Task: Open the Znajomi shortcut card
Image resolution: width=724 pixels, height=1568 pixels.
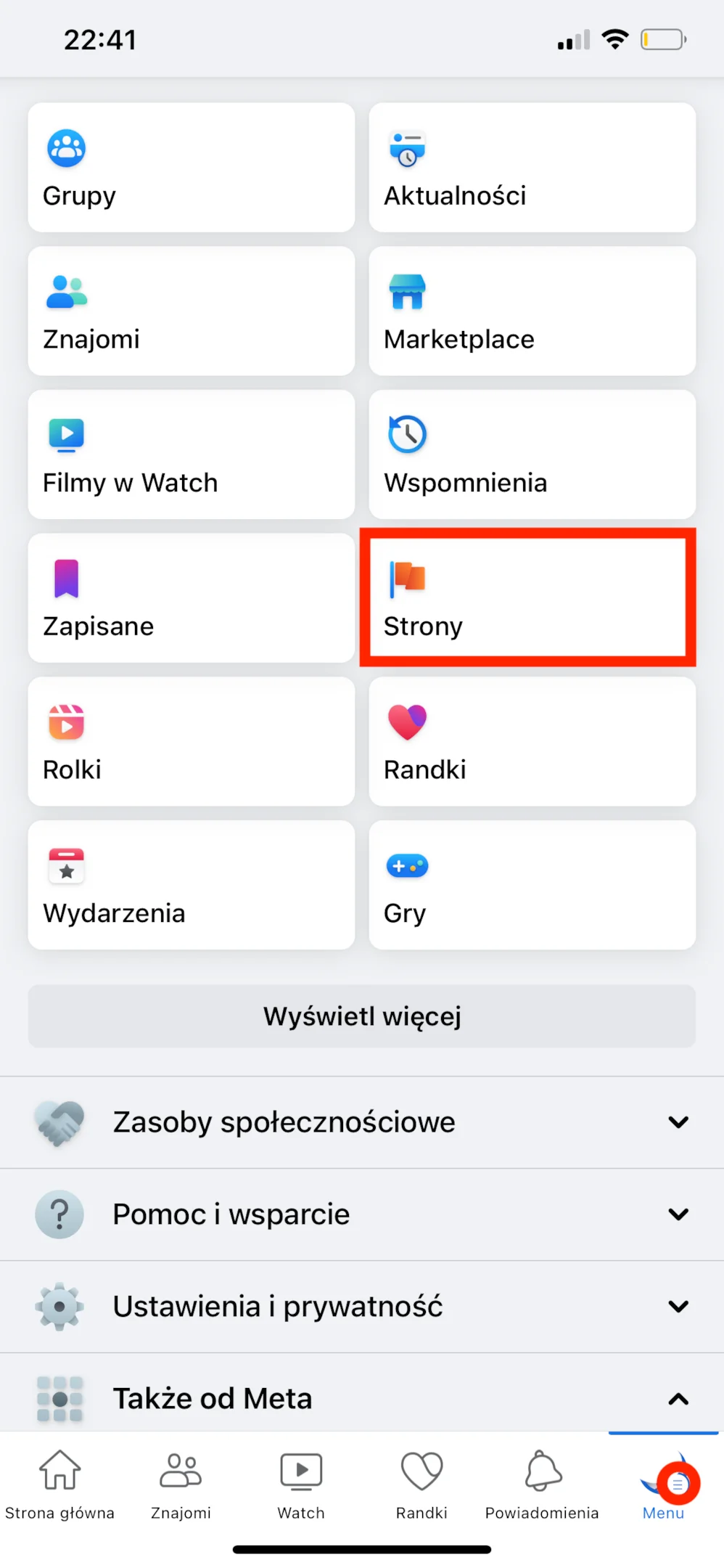Action: click(191, 311)
